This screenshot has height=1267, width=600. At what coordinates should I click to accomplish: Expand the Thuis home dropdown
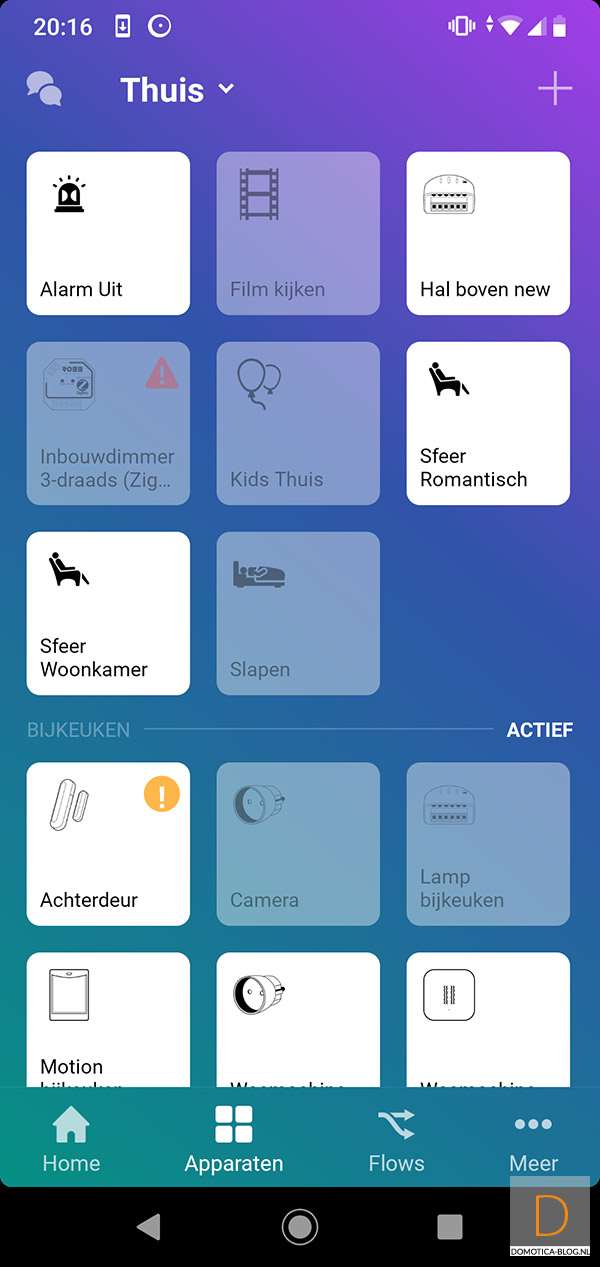tap(178, 90)
